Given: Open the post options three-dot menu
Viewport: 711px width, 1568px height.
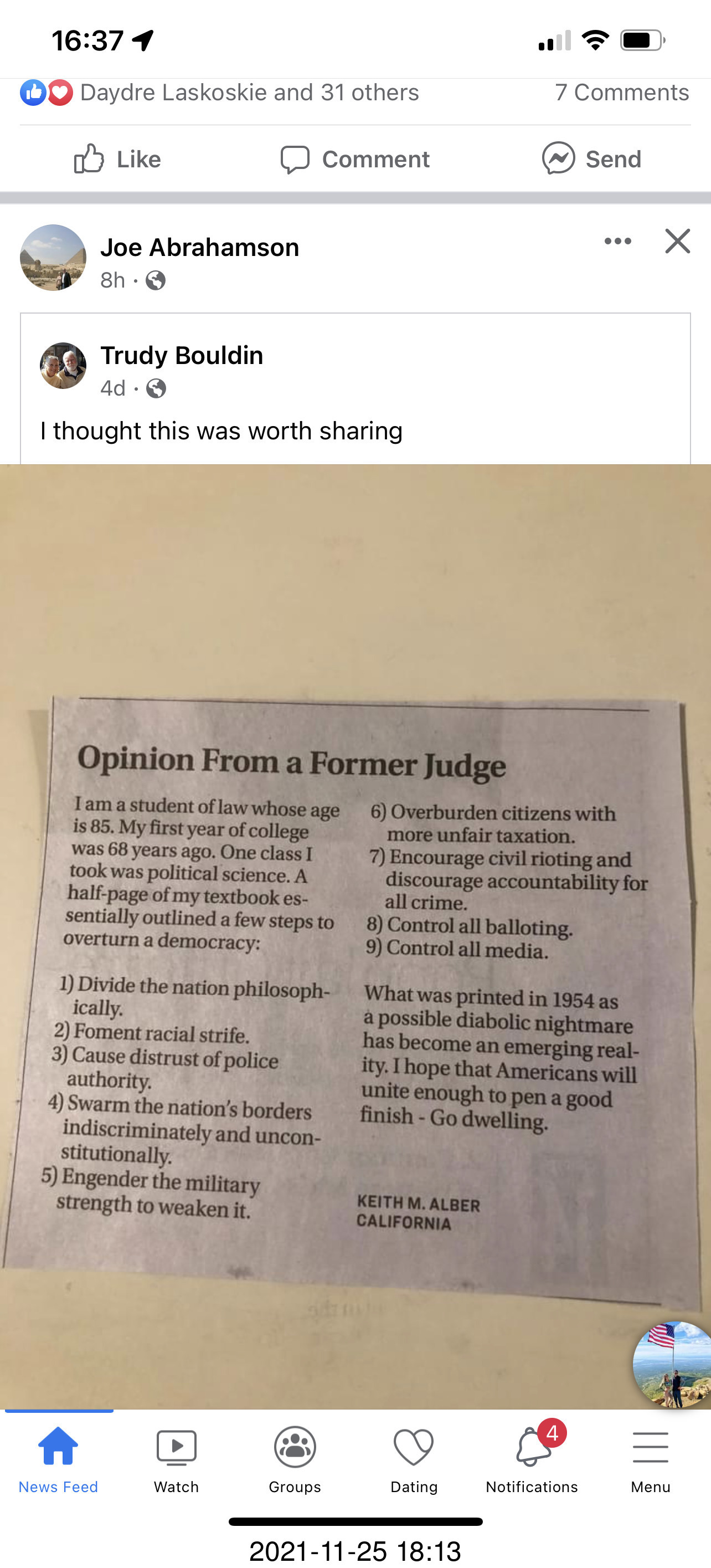Looking at the screenshot, I should (617, 241).
